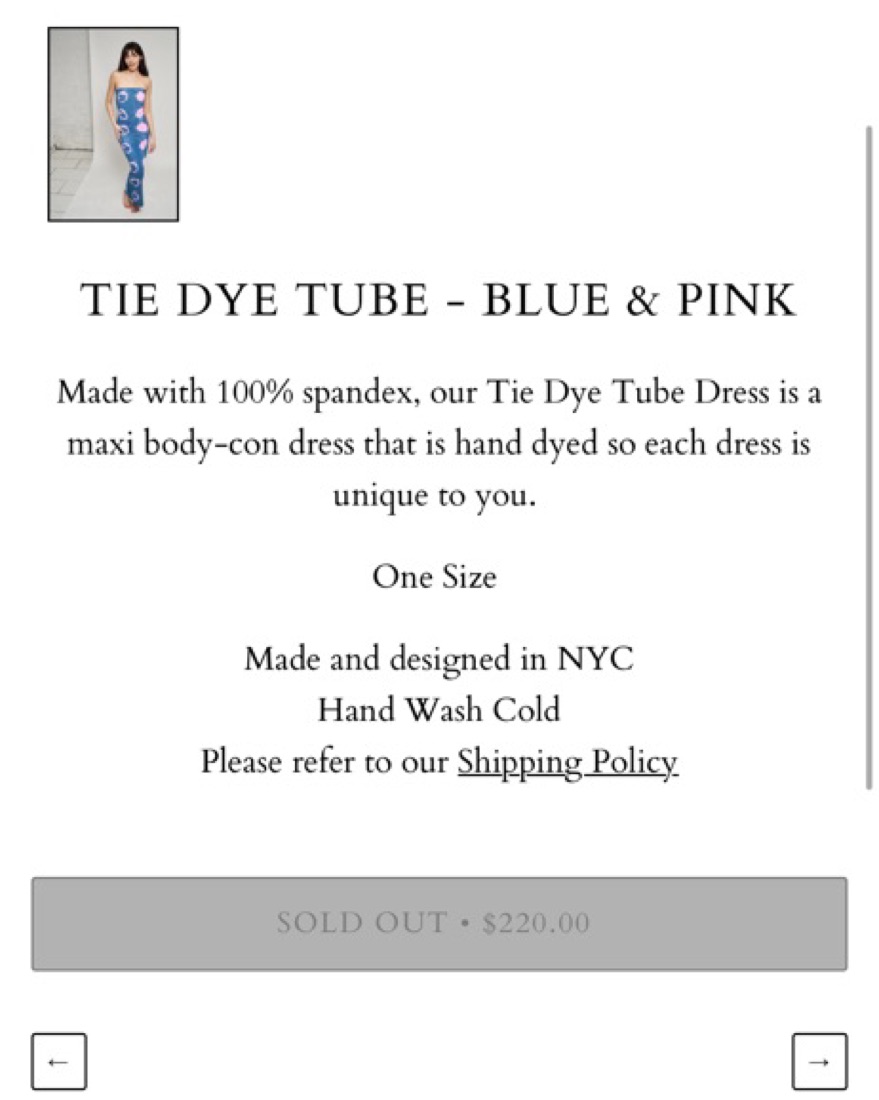Image resolution: width=879 pixels, height=1100 pixels.
Task: Open the Shipping Policy link
Action: [x=567, y=762]
